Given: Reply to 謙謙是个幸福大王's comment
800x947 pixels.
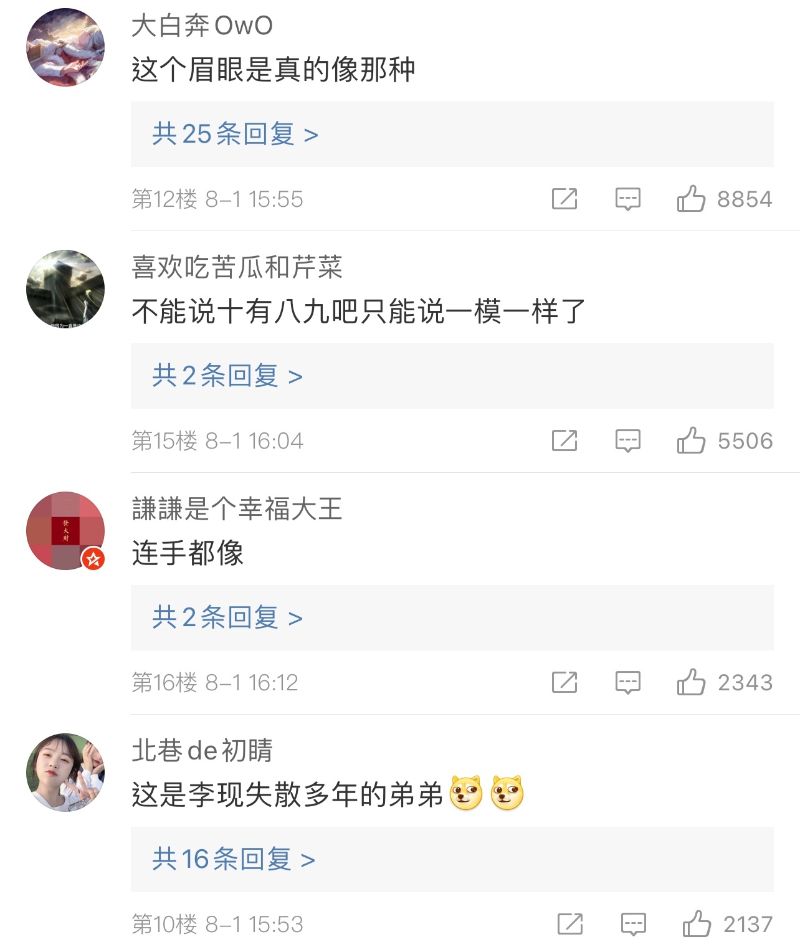Looking at the screenshot, I should pyautogui.click(x=628, y=683).
